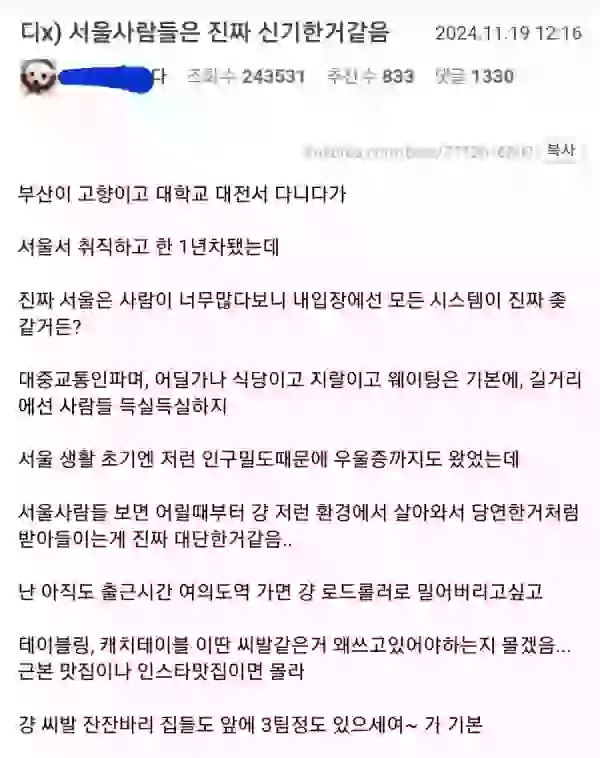Tap the 복사 button to copy the link
Image resolution: width=600 pixels, height=758 pixels.
pos(560,151)
